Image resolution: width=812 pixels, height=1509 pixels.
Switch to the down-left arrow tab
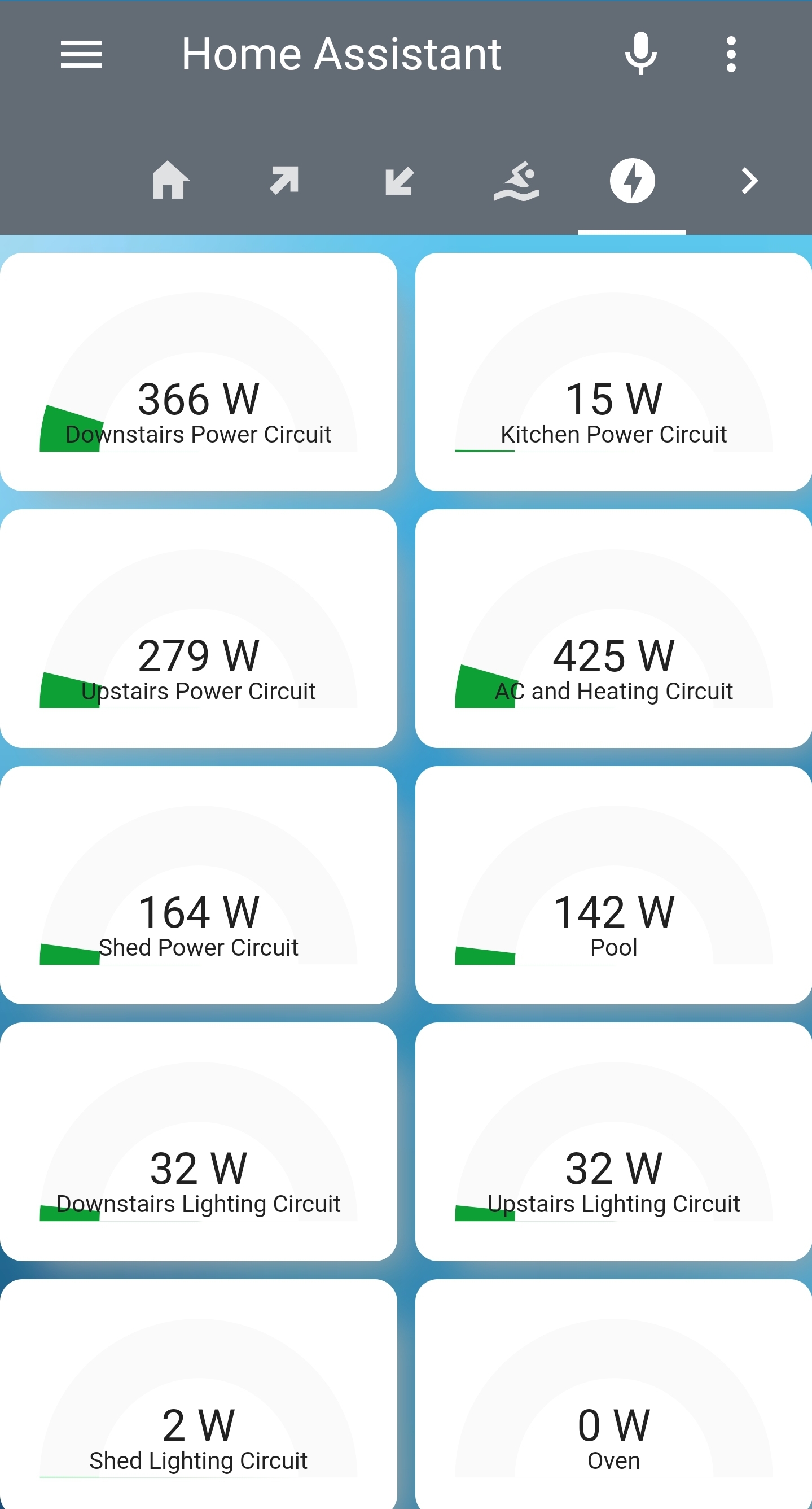pos(400,180)
